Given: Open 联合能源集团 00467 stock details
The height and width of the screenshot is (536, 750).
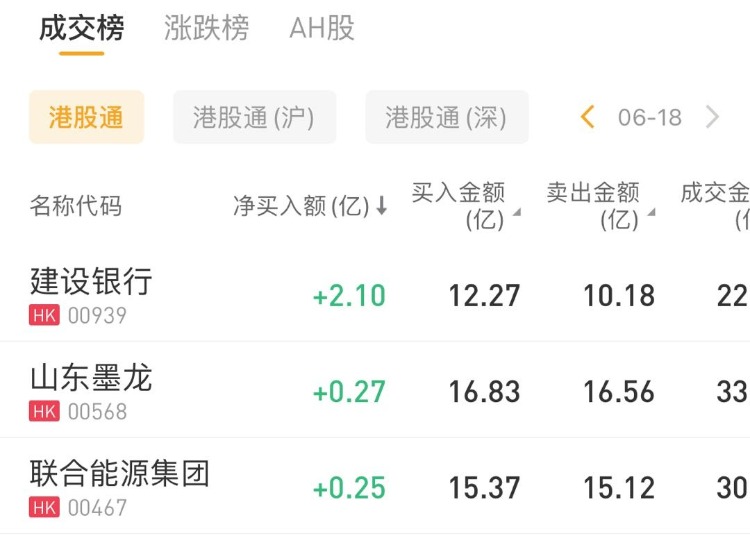Looking at the screenshot, I should pyautogui.click(x=119, y=487).
